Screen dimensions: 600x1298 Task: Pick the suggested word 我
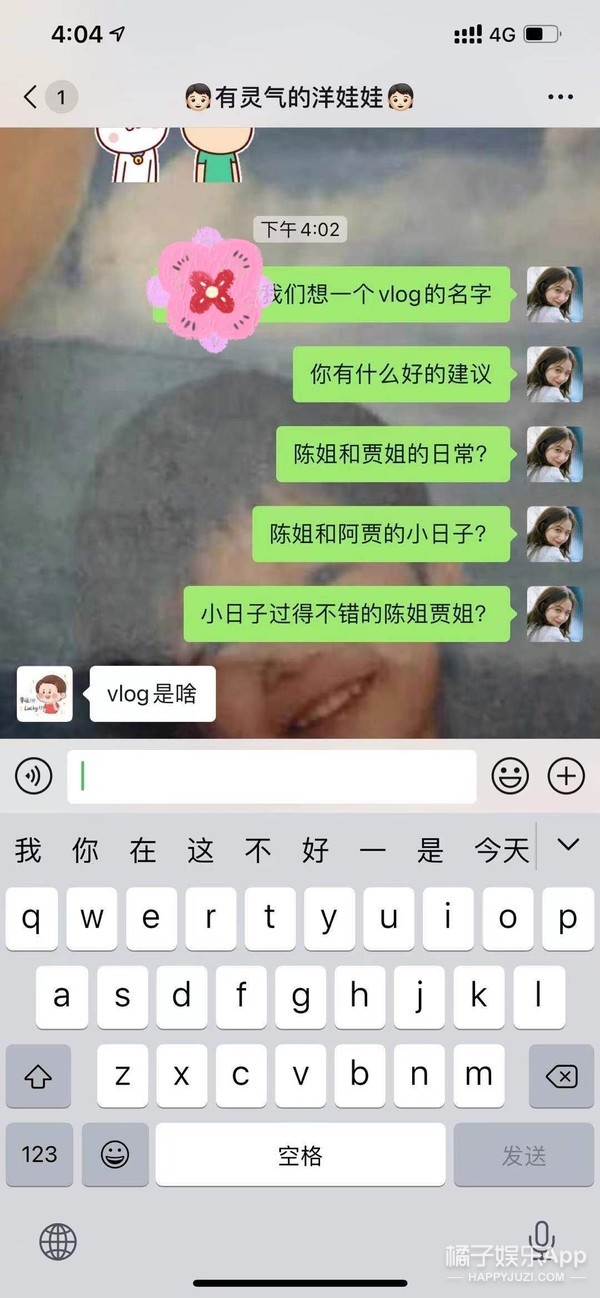tap(28, 851)
